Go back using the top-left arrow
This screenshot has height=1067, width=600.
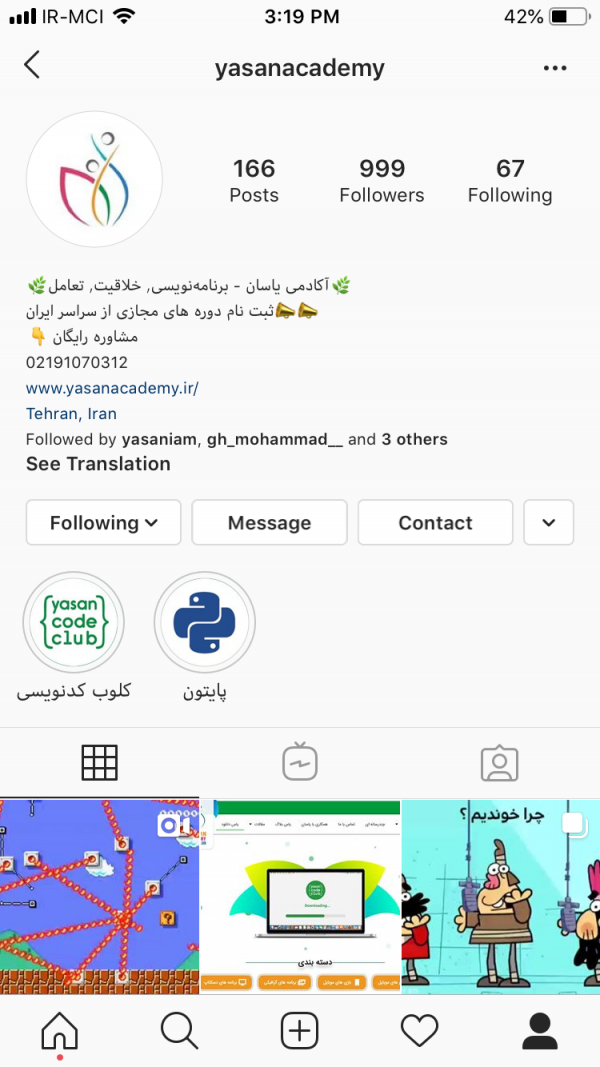[x=32, y=66]
